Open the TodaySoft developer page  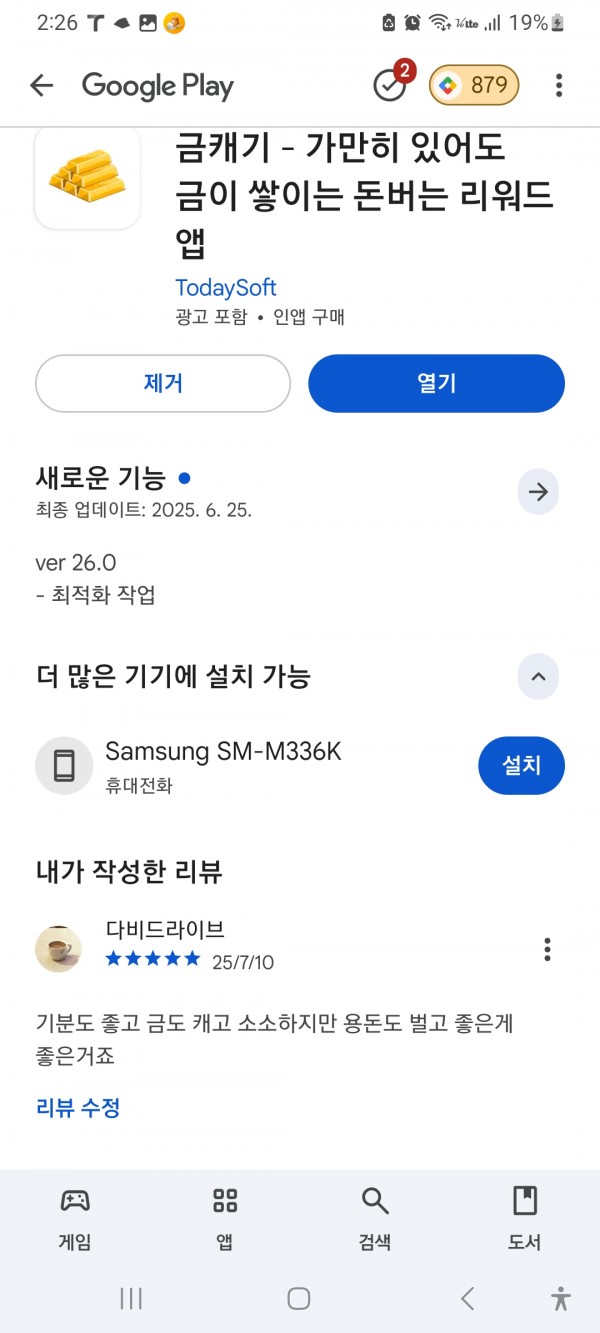[x=226, y=288]
